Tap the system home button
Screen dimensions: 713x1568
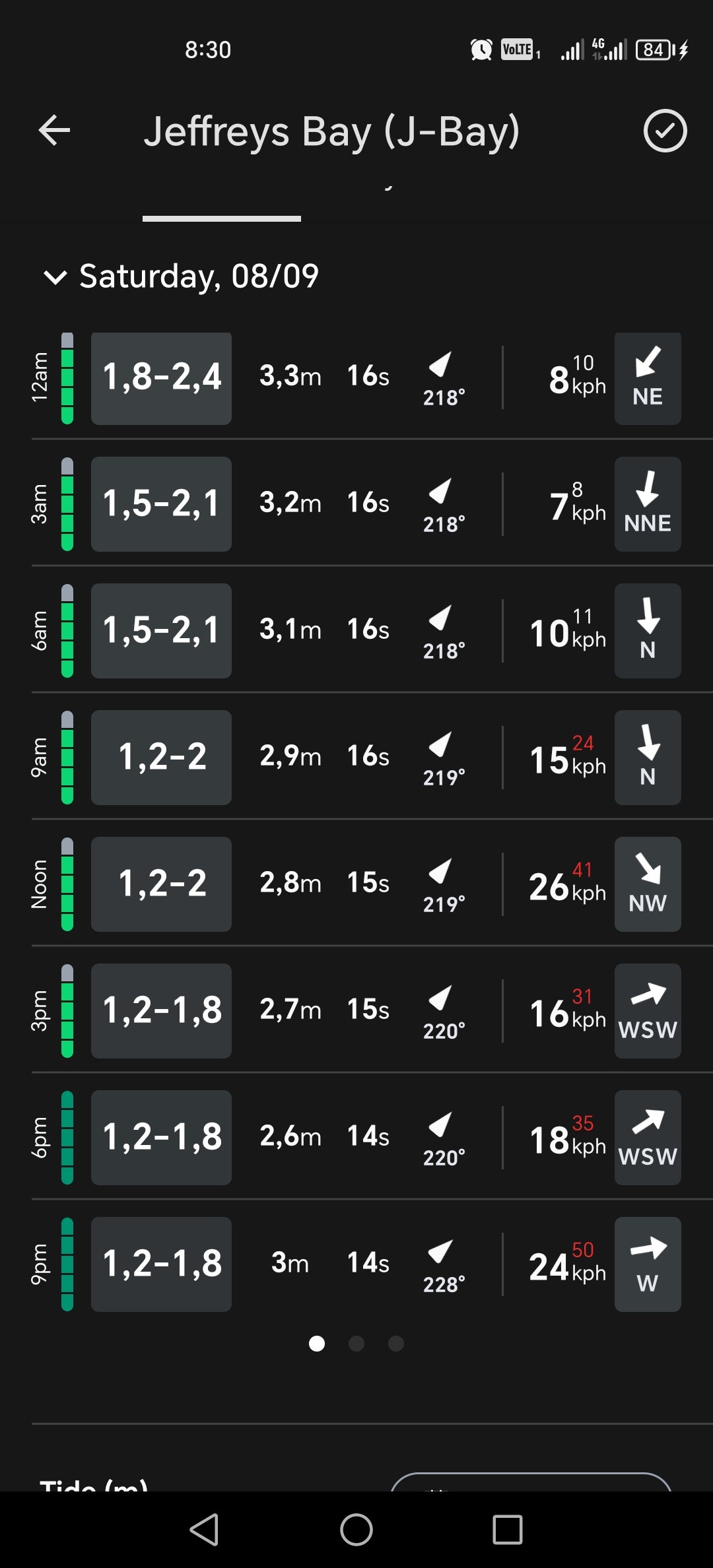356,1530
